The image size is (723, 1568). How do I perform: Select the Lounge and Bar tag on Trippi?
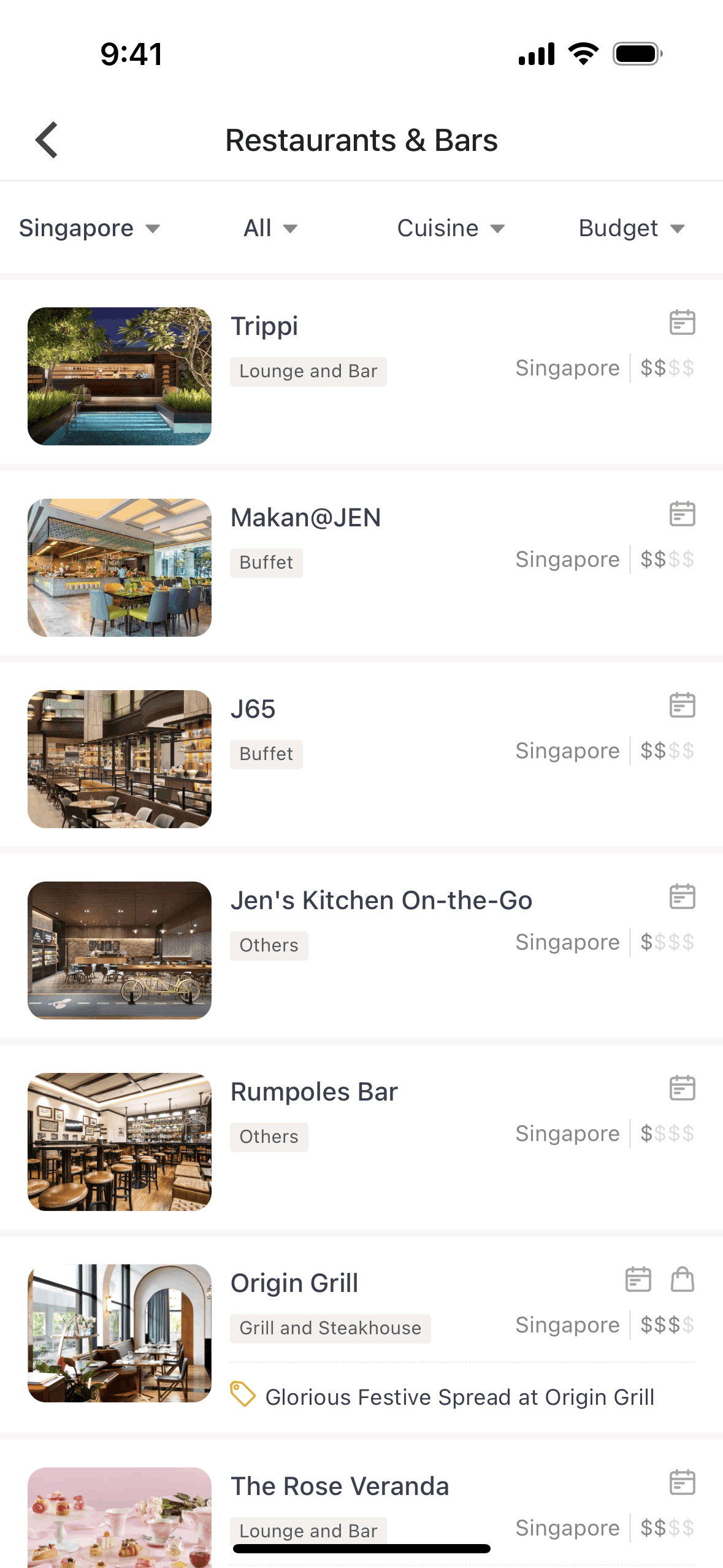(x=308, y=371)
